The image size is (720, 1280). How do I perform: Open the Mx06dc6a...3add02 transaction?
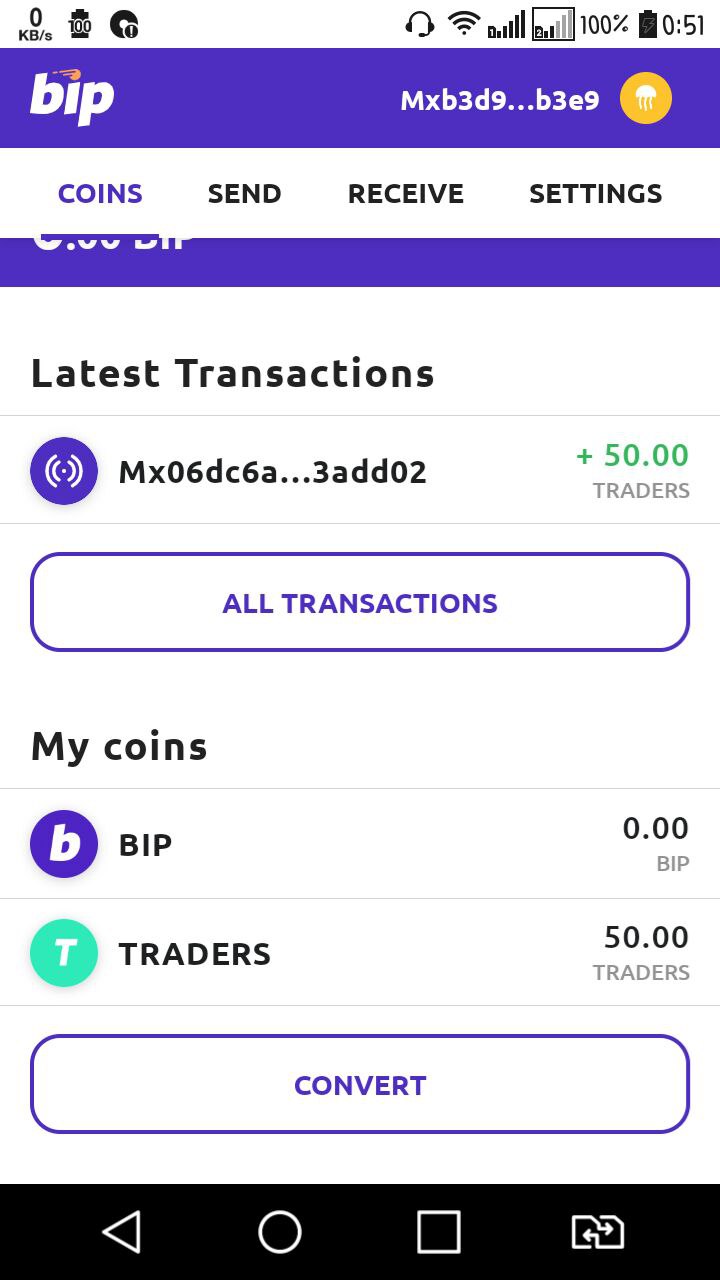[360, 470]
